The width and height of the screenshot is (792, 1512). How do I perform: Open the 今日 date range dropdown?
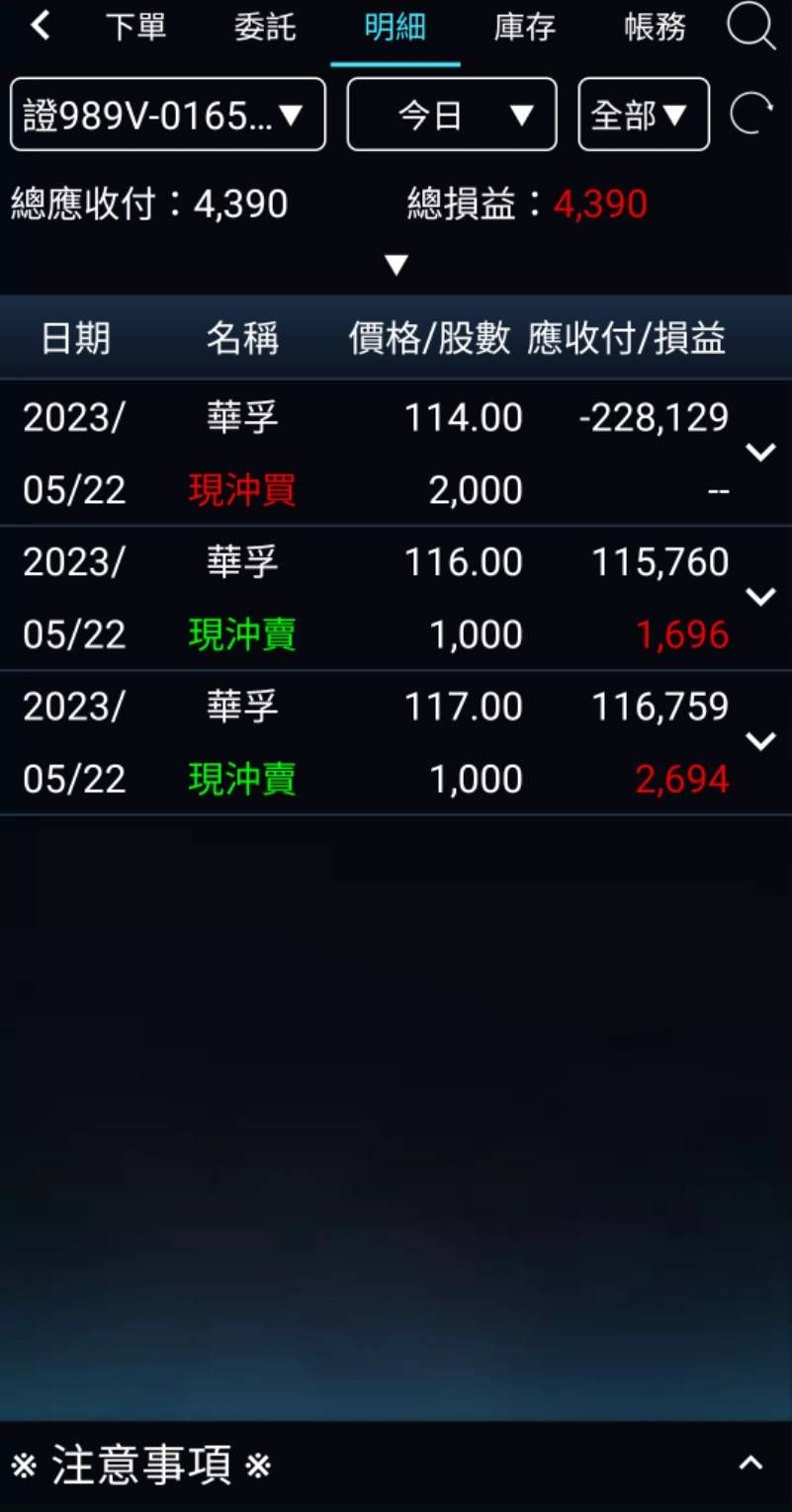pyautogui.click(x=452, y=115)
